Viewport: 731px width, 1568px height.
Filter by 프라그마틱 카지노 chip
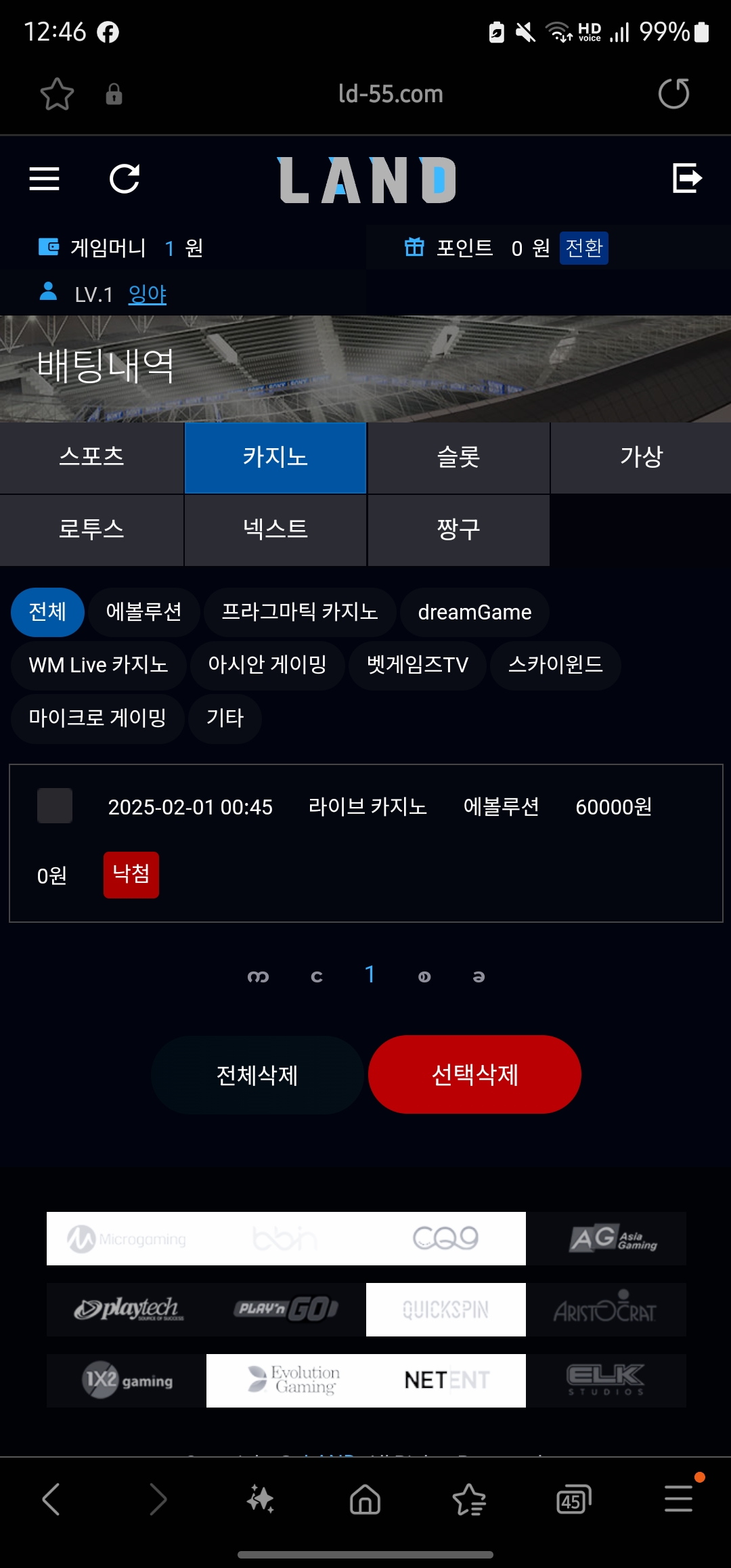click(299, 612)
